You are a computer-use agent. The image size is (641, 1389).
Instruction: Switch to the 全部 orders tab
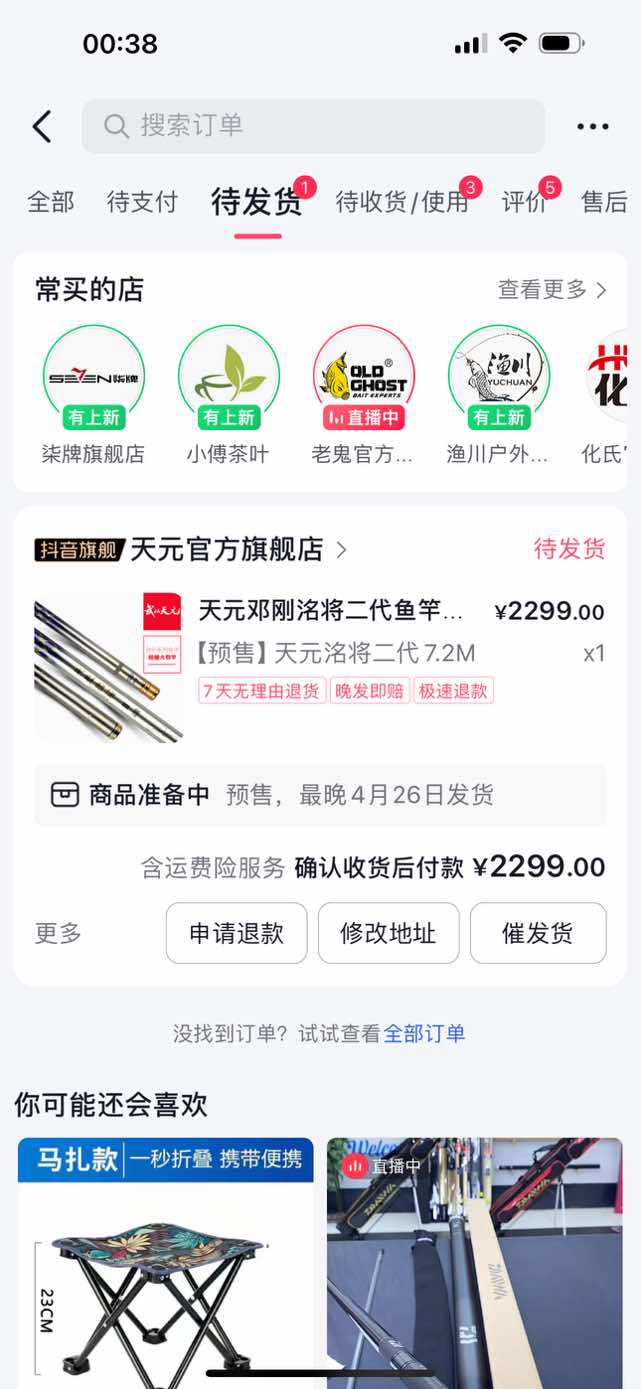click(51, 202)
